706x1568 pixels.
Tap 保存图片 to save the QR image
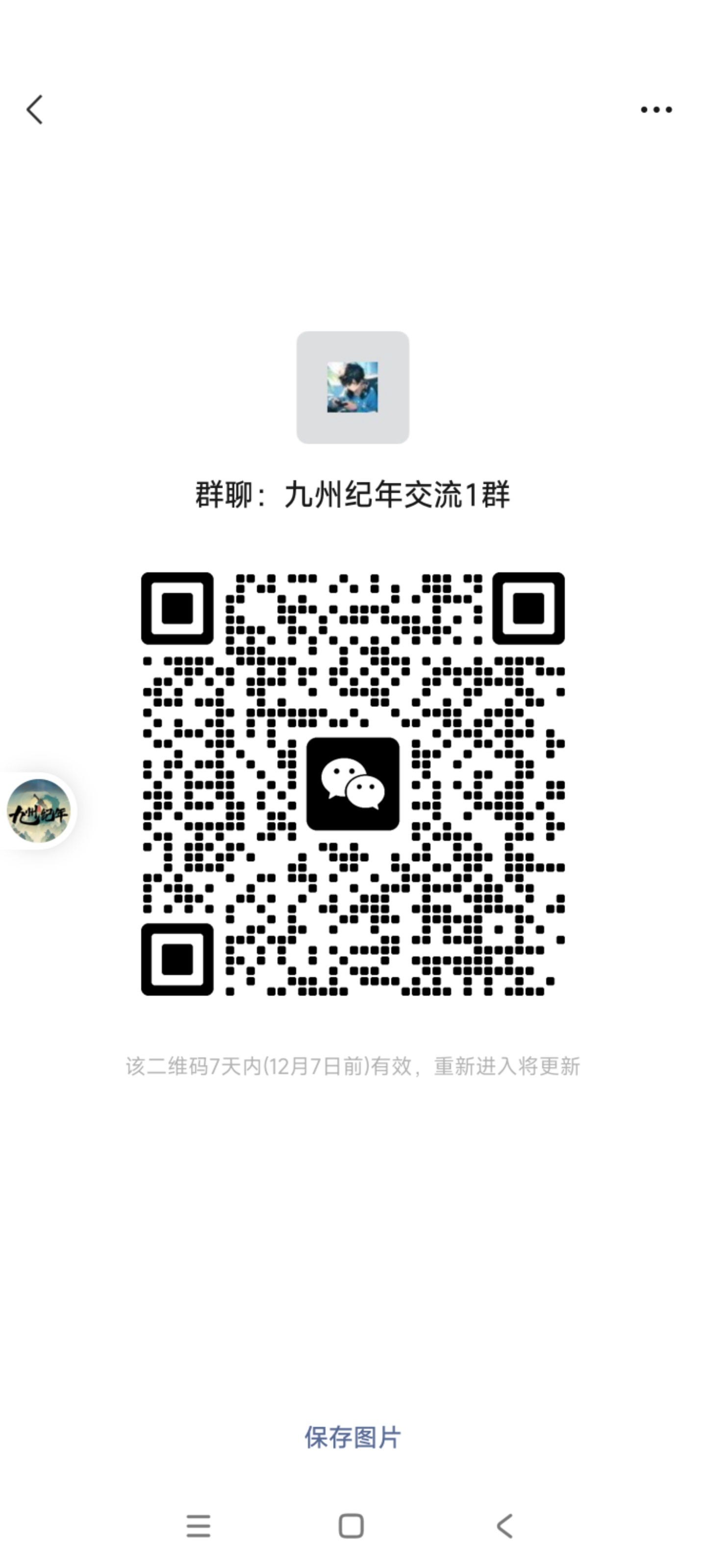[353, 1437]
